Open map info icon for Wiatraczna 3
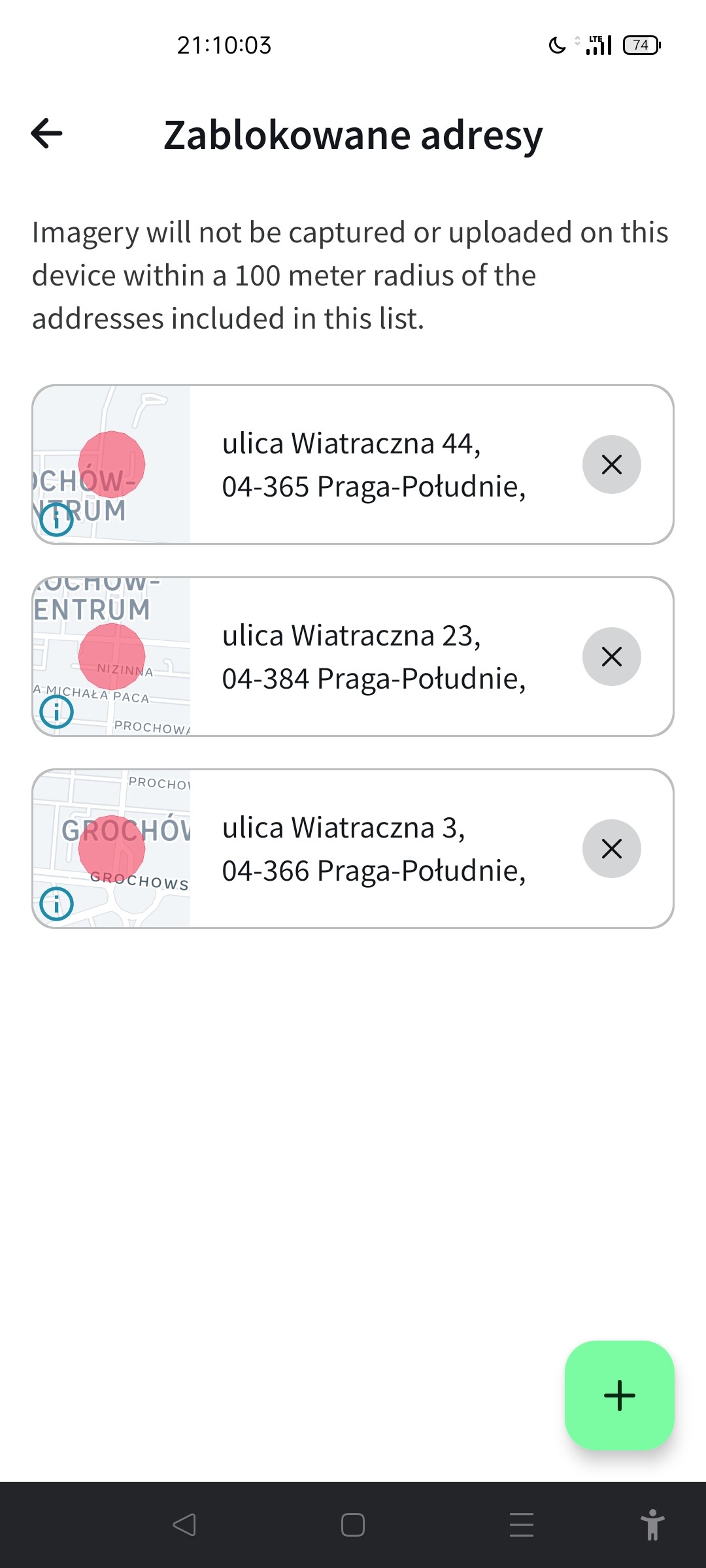 (56, 904)
